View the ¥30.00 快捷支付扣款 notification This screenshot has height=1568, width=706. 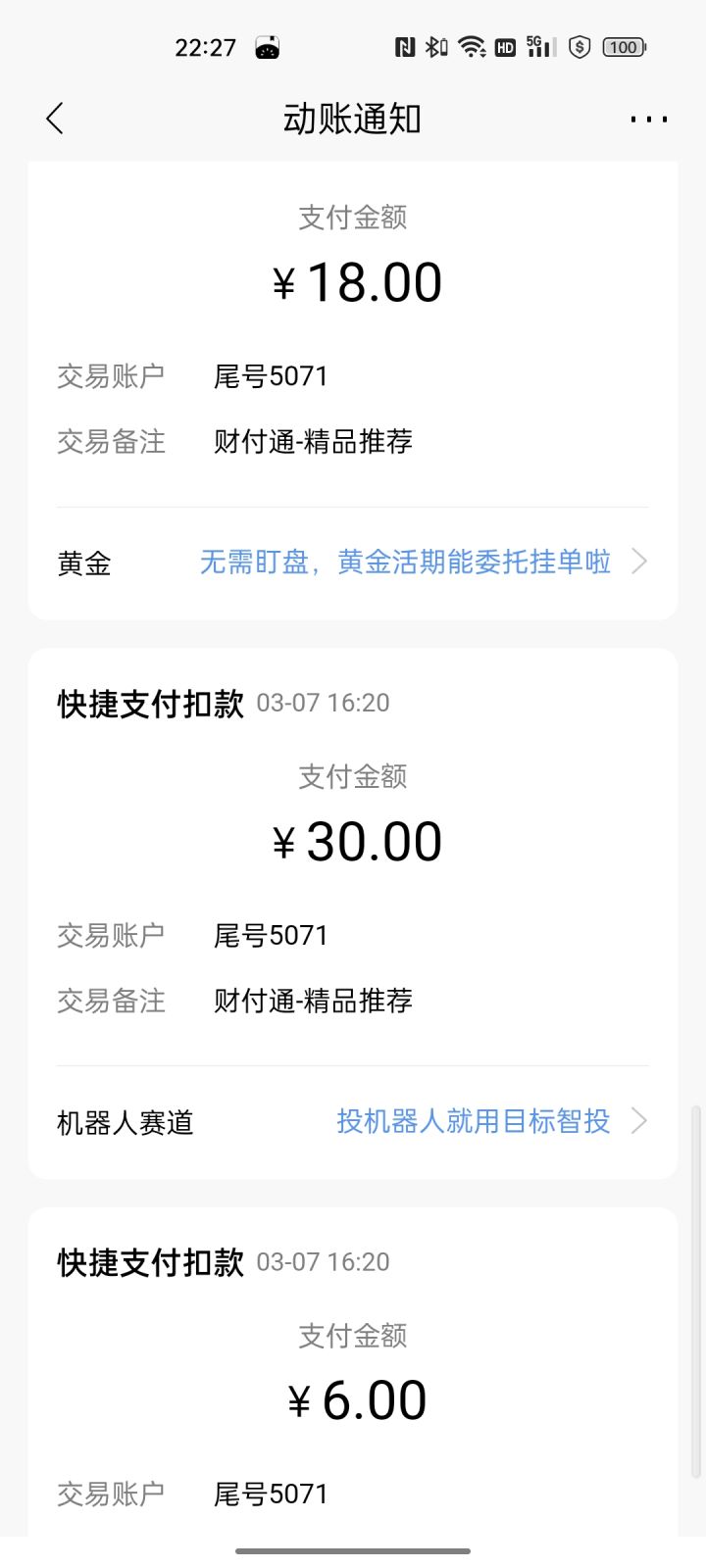point(353,843)
